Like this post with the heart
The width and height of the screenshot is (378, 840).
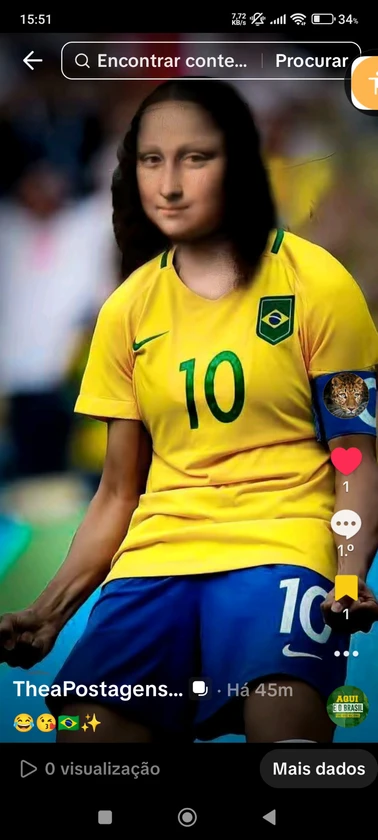(346, 461)
